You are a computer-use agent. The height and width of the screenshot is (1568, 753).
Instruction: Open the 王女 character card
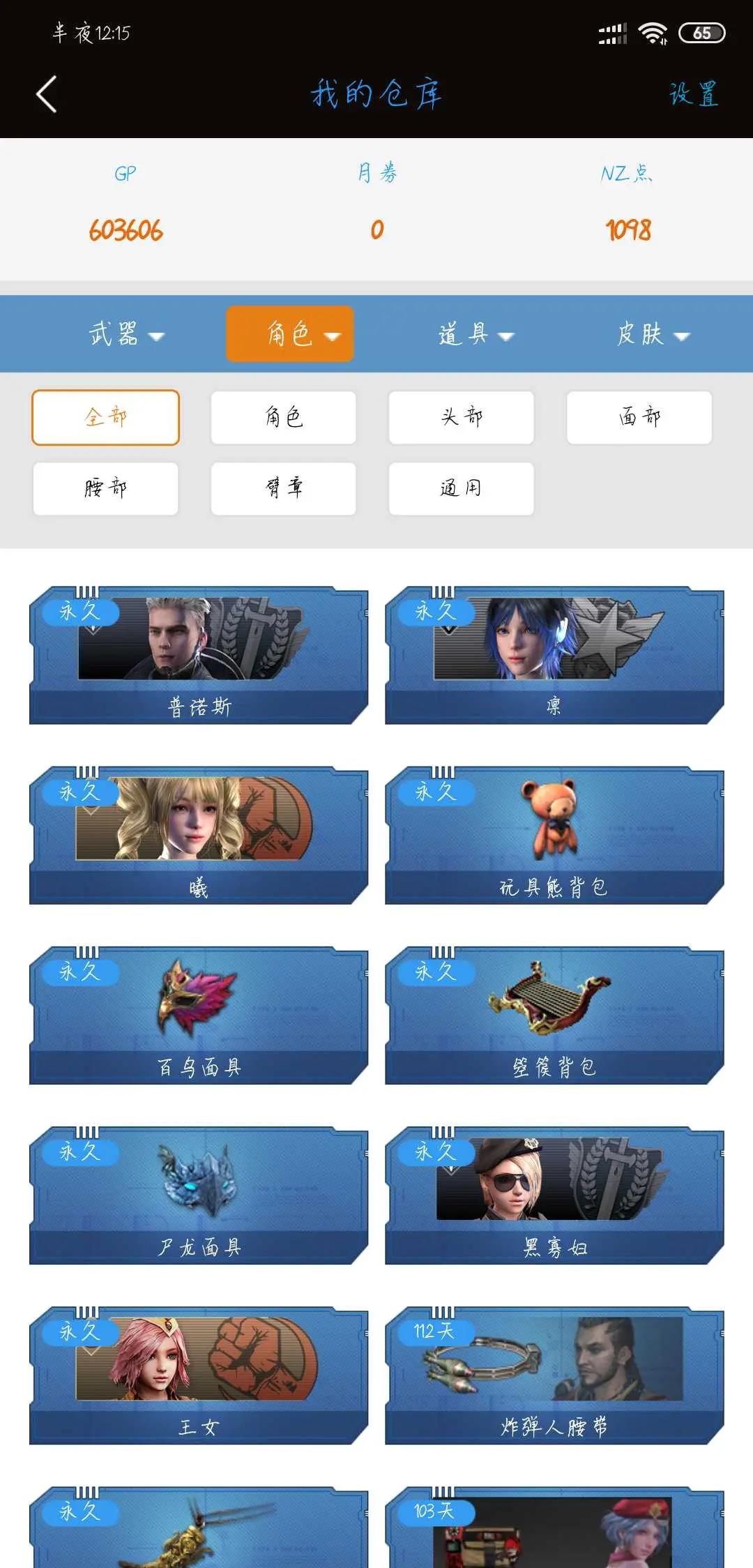coord(199,1375)
